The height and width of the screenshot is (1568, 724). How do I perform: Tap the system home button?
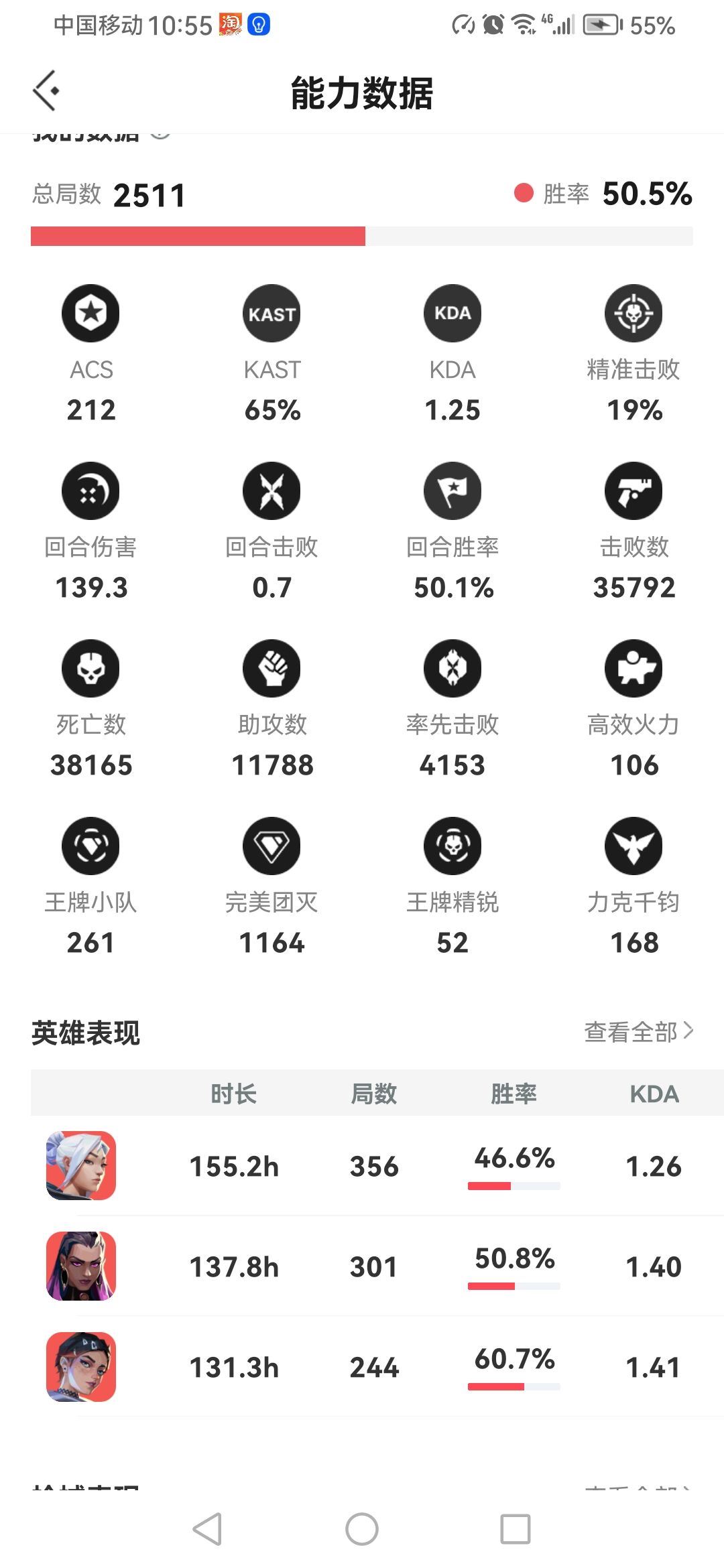point(362,1529)
